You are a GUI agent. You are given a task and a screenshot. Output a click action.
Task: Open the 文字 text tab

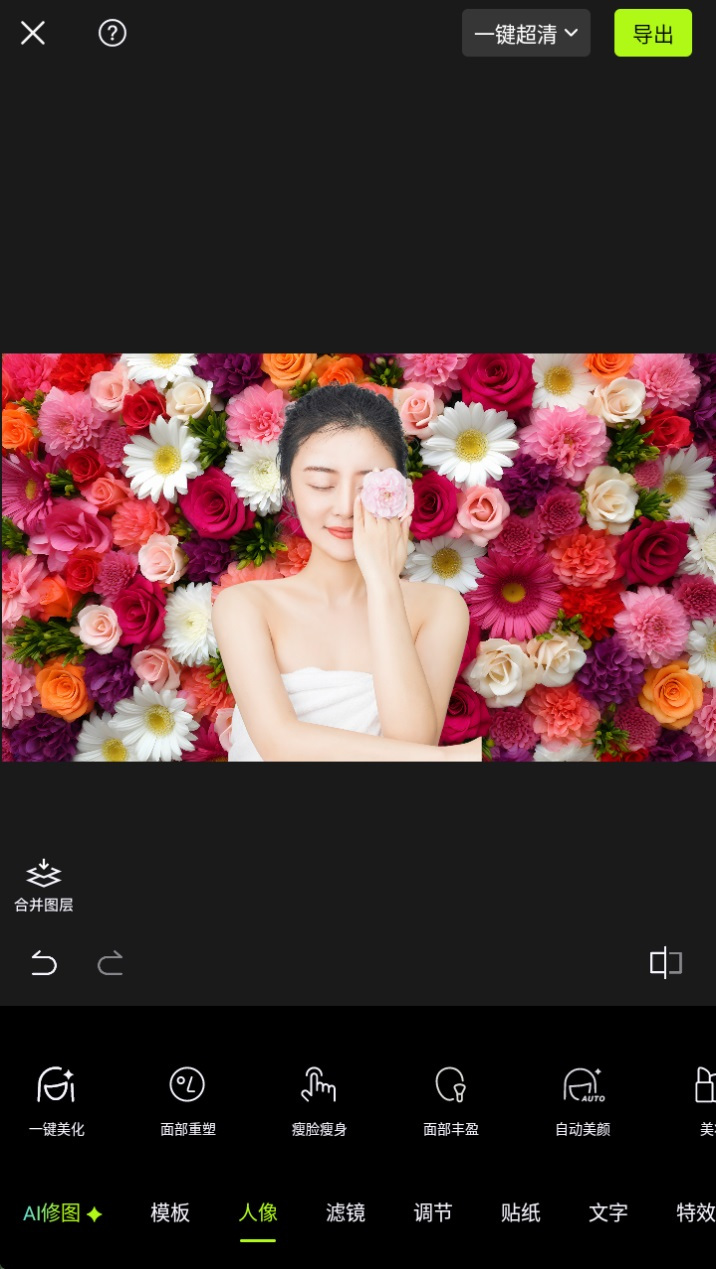[608, 1213]
